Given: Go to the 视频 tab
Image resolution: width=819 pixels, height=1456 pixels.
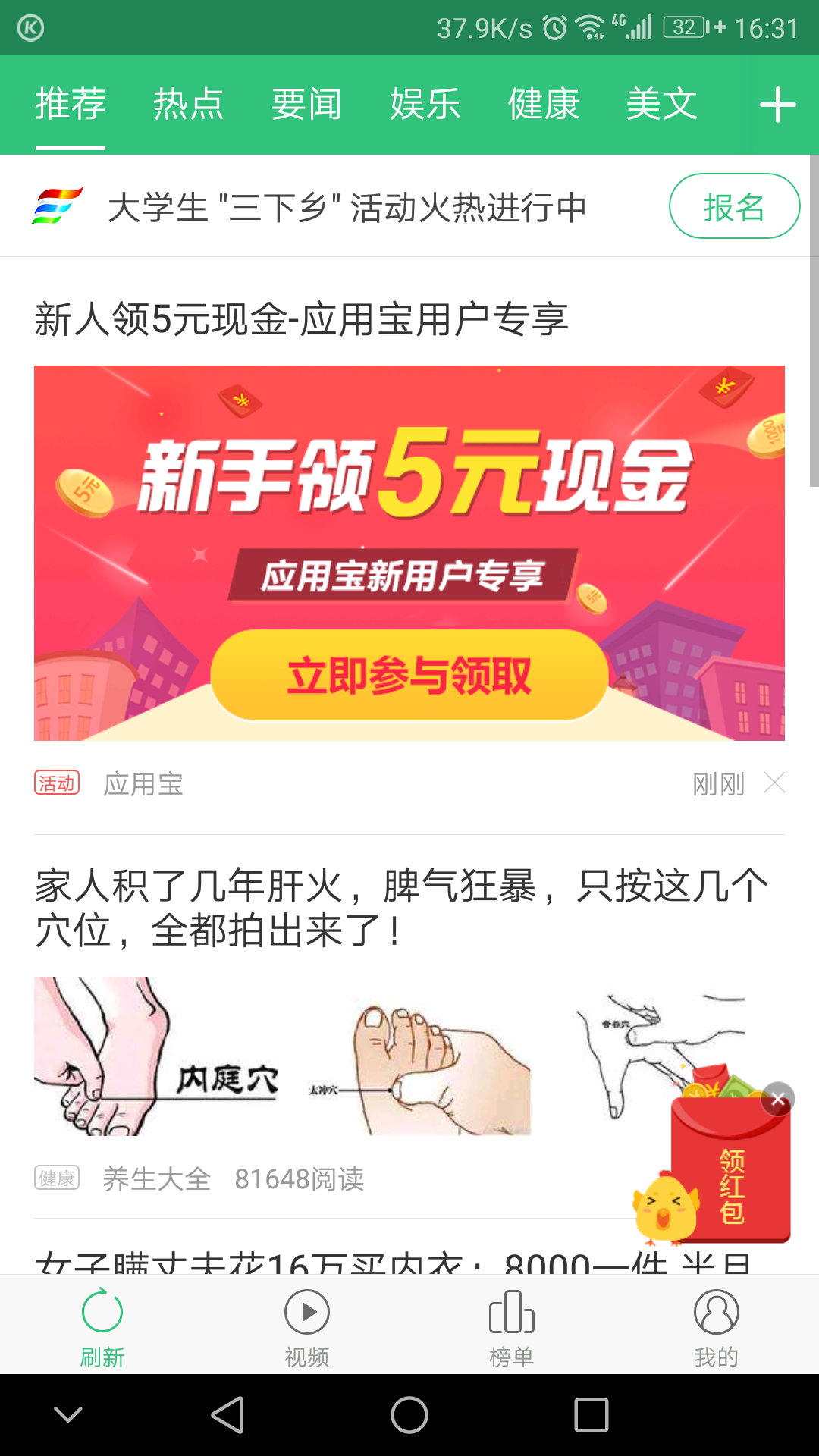Looking at the screenshot, I should [x=306, y=1327].
